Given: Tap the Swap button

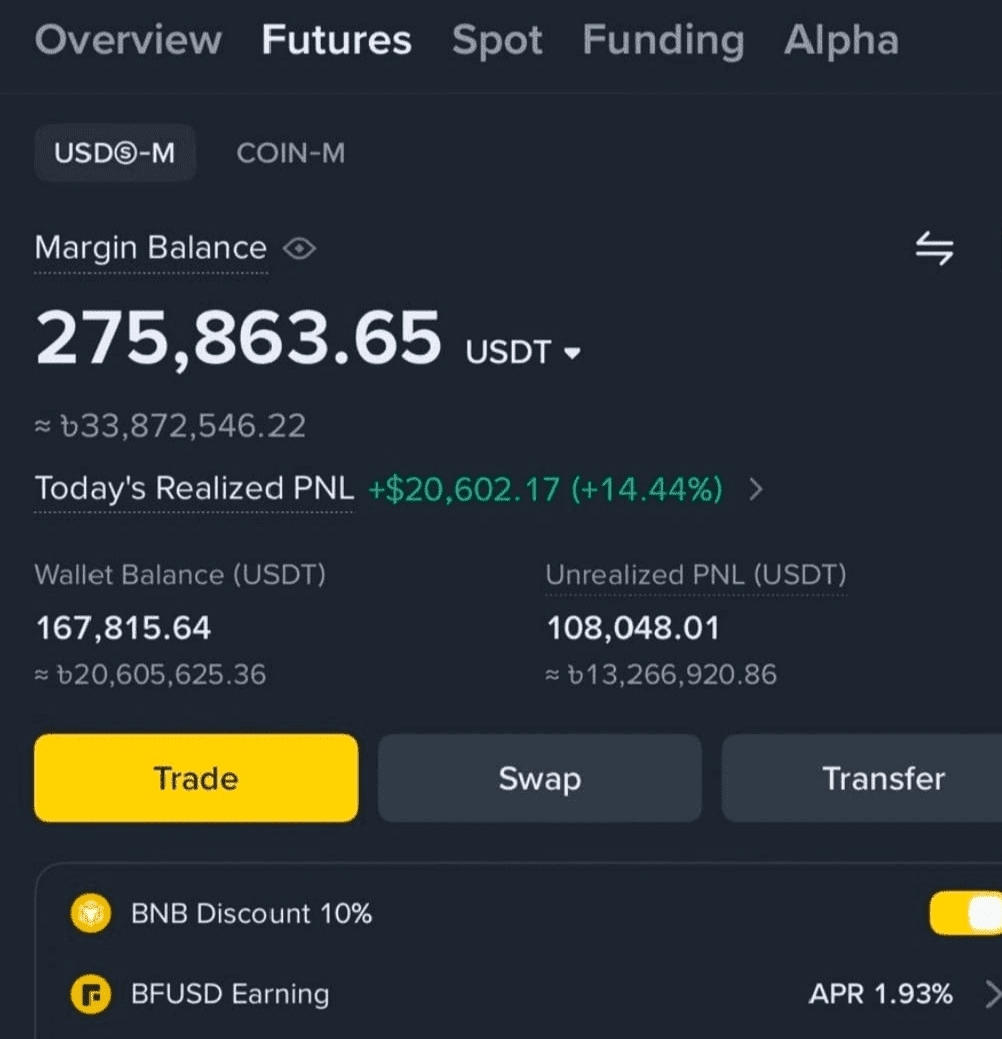Looking at the screenshot, I should [539, 778].
